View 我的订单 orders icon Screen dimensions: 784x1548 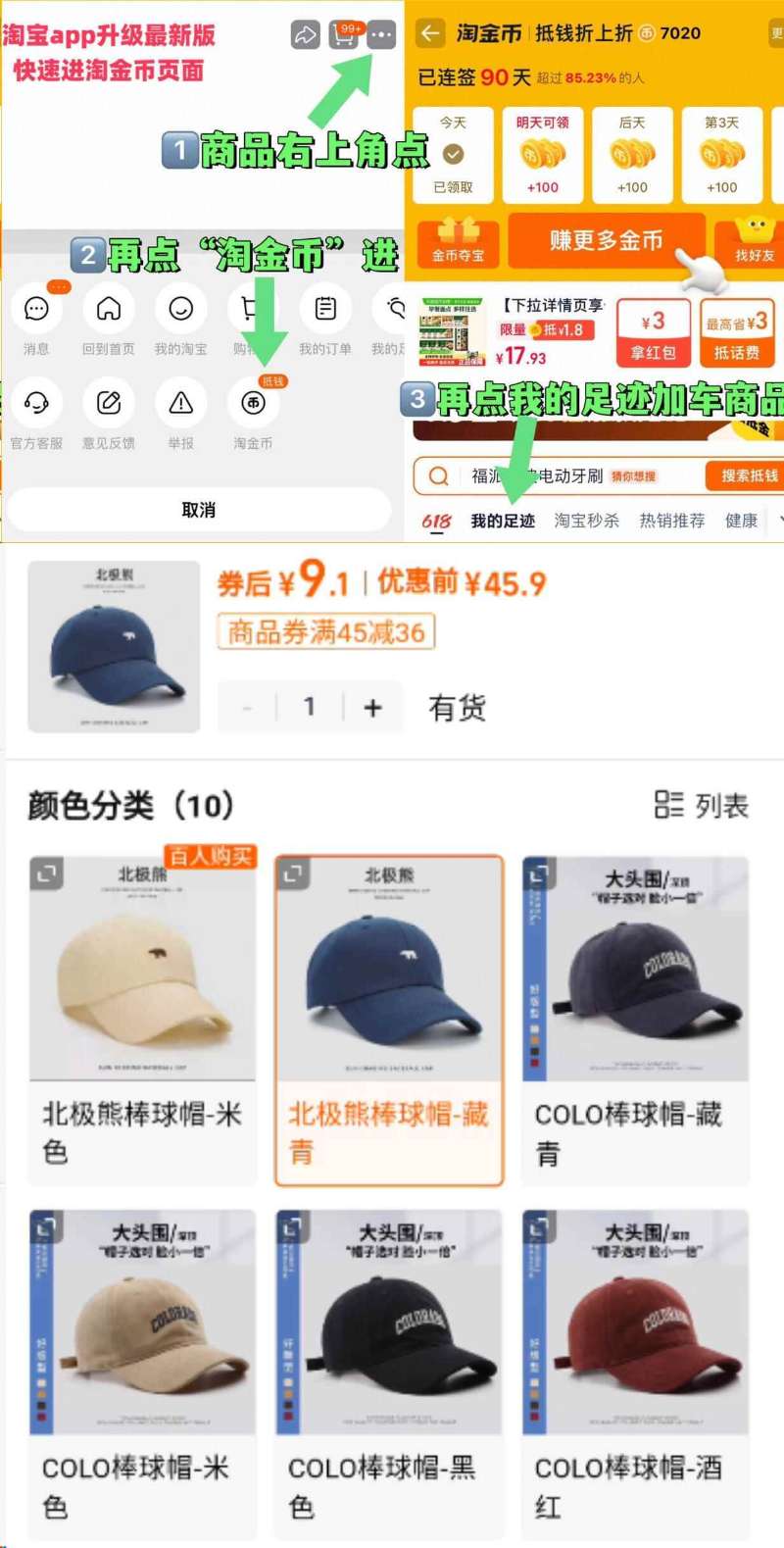323,309
